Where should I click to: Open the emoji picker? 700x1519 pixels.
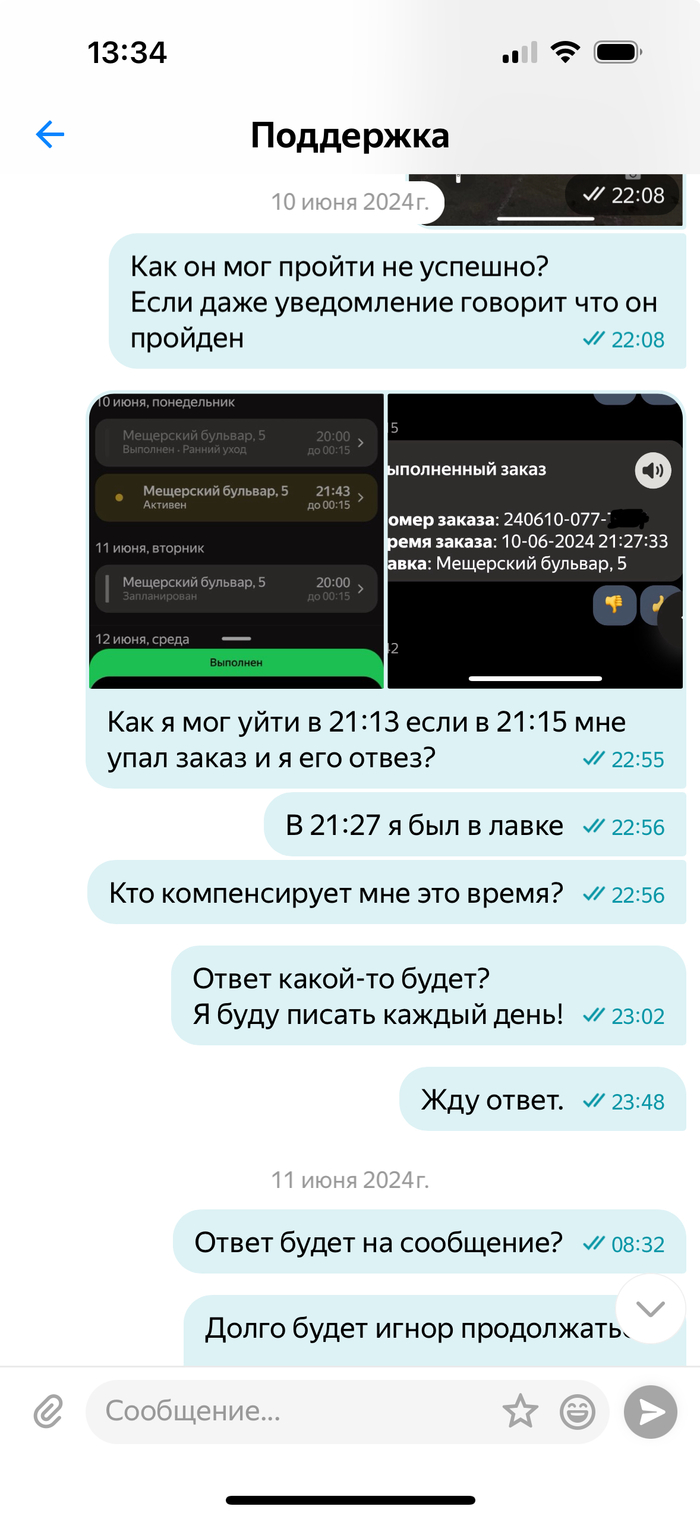tap(577, 1411)
